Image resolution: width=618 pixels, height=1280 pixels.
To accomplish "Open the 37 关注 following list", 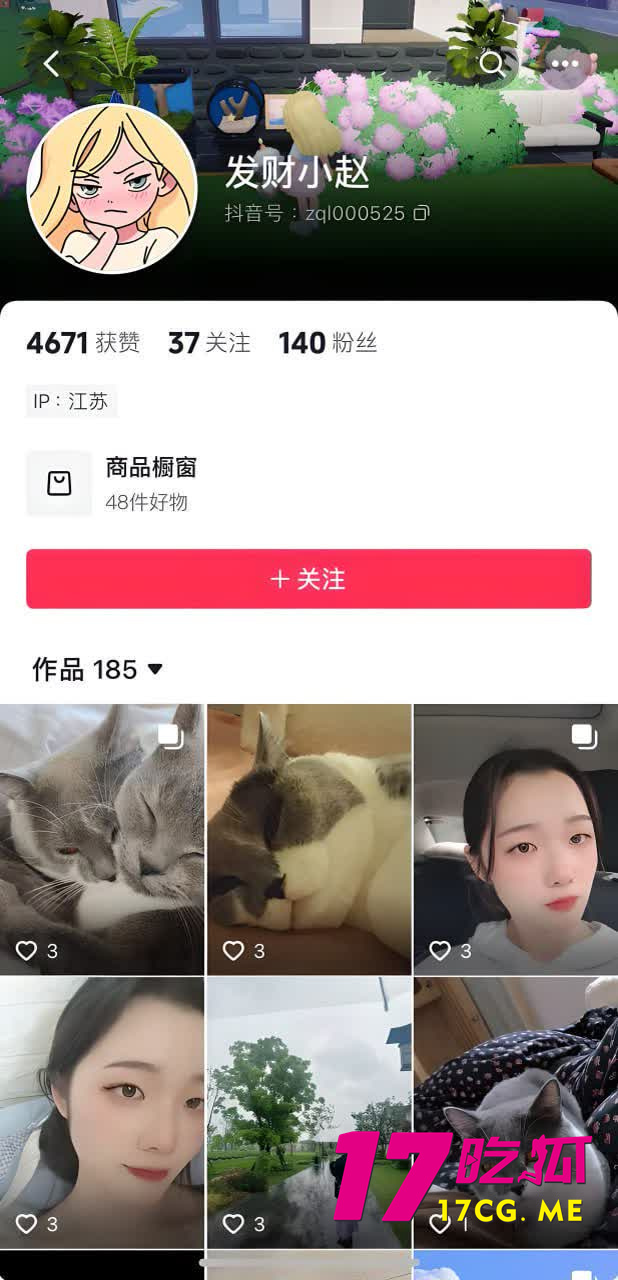I will [209, 343].
